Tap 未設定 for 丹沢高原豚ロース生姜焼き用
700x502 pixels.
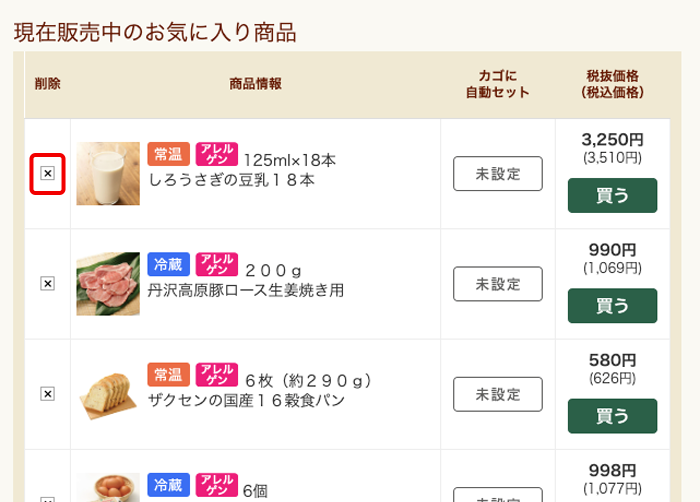(497, 284)
